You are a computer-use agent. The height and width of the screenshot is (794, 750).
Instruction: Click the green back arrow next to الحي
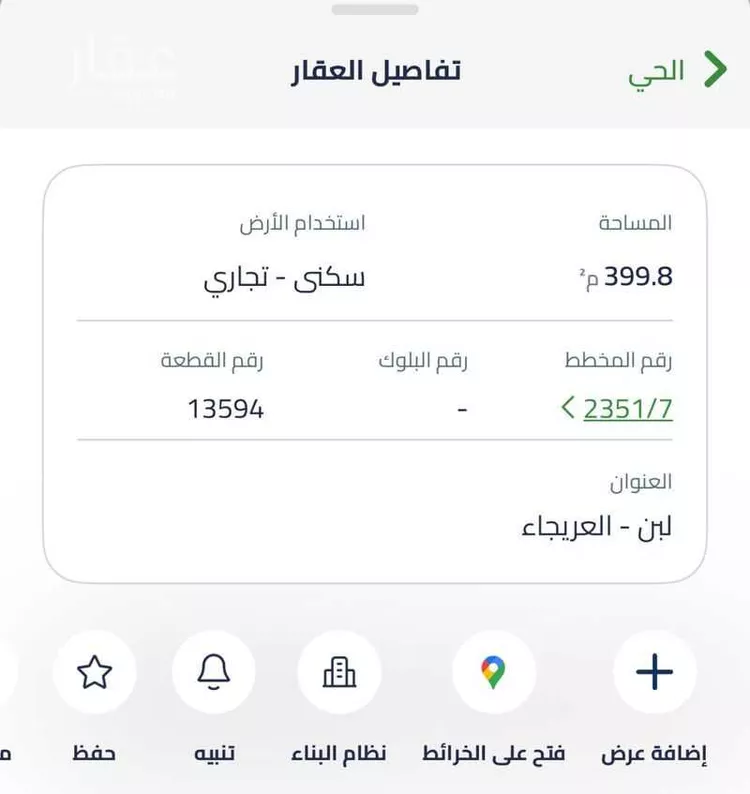point(716,70)
